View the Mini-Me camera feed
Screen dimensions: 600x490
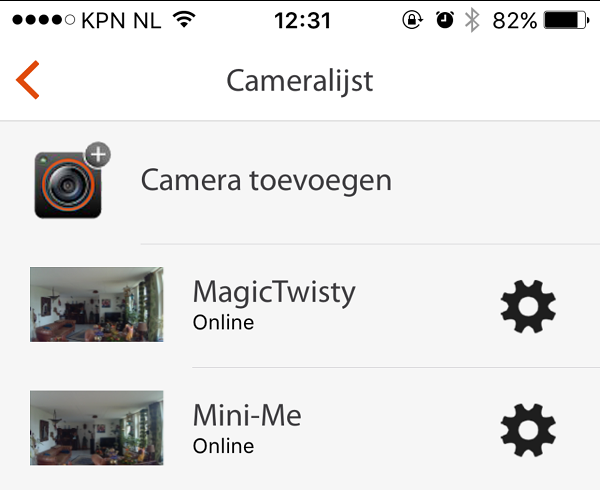[97, 428]
